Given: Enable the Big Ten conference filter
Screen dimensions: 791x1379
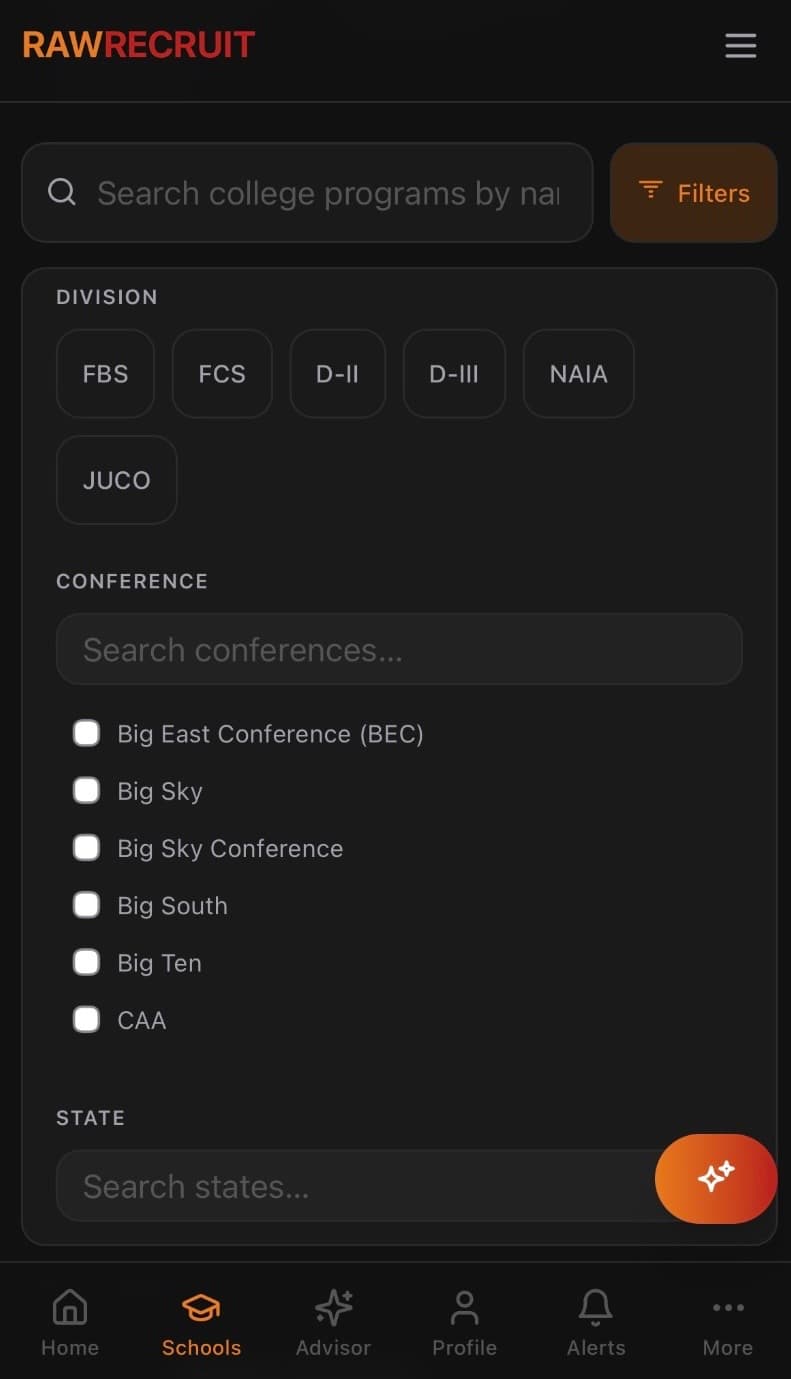Looking at the screenshot, I should [x=87, y=962].
